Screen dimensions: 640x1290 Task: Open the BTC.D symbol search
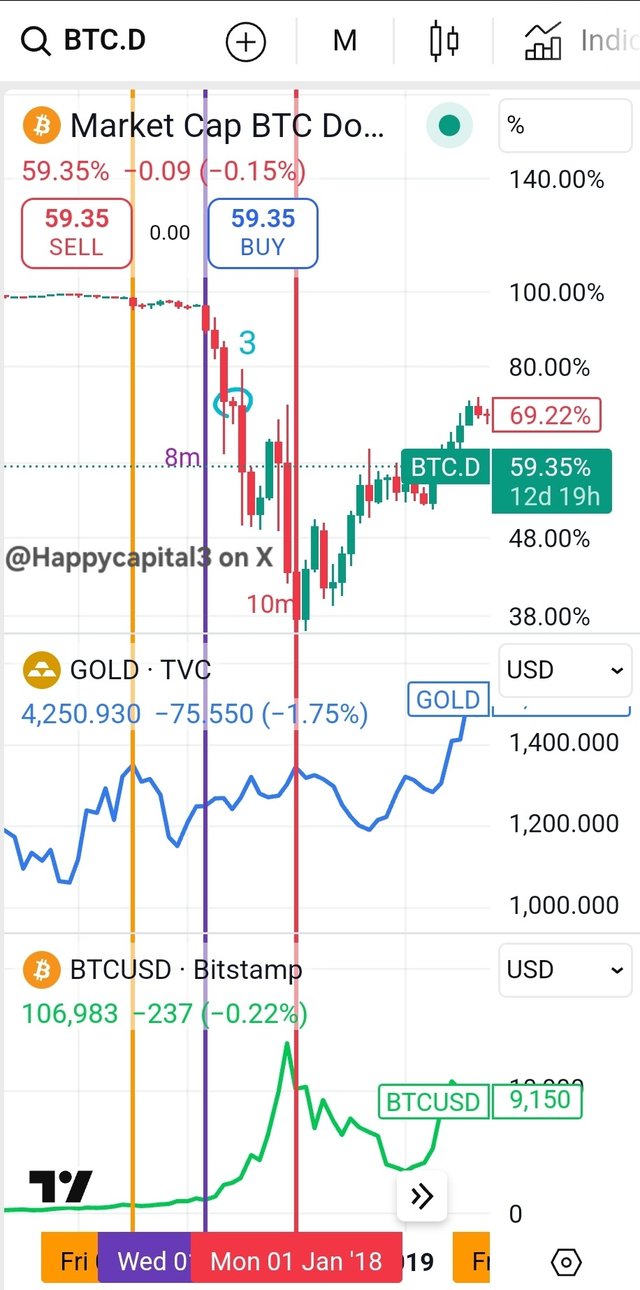(x=85, y=41)
